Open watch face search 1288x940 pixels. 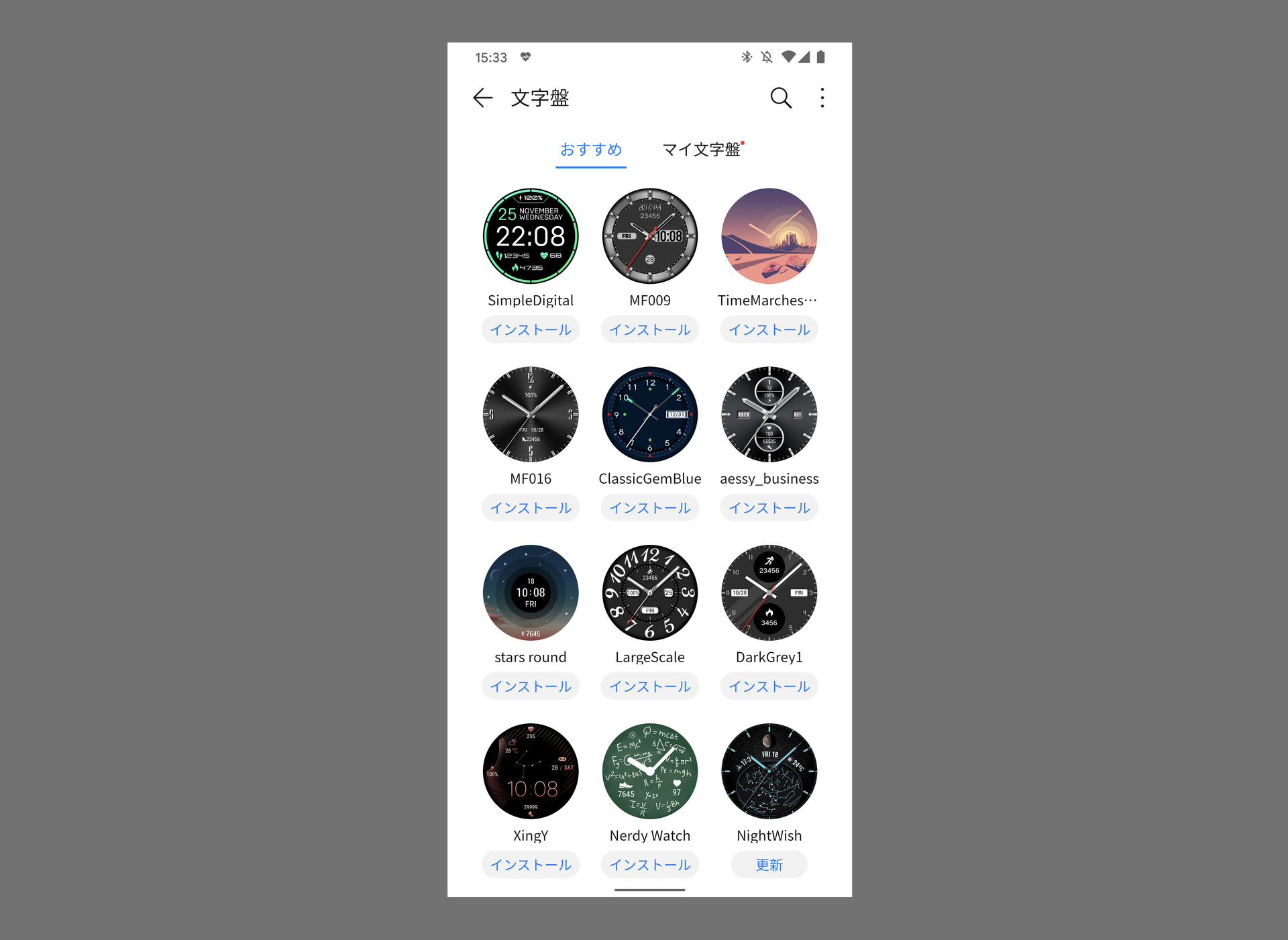780,98
